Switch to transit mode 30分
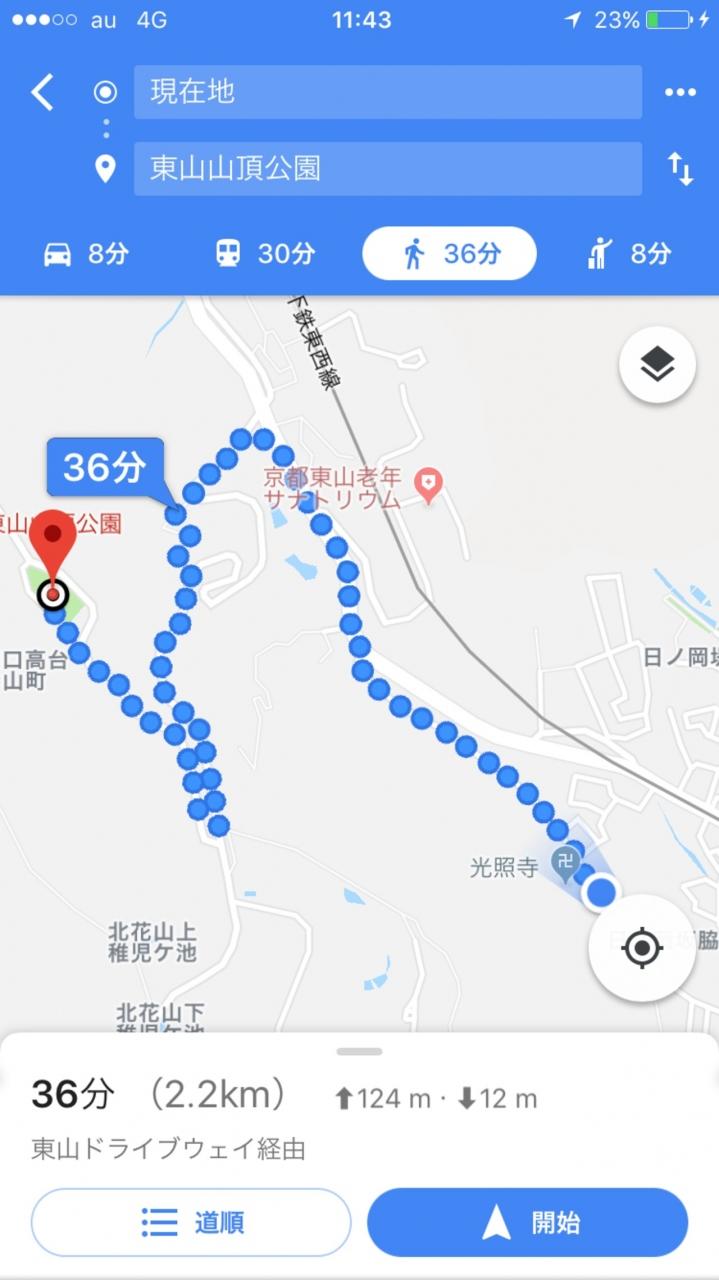The width and height of the screenshot is (719, 1280). pyautogui.click(x=265, y=254)
